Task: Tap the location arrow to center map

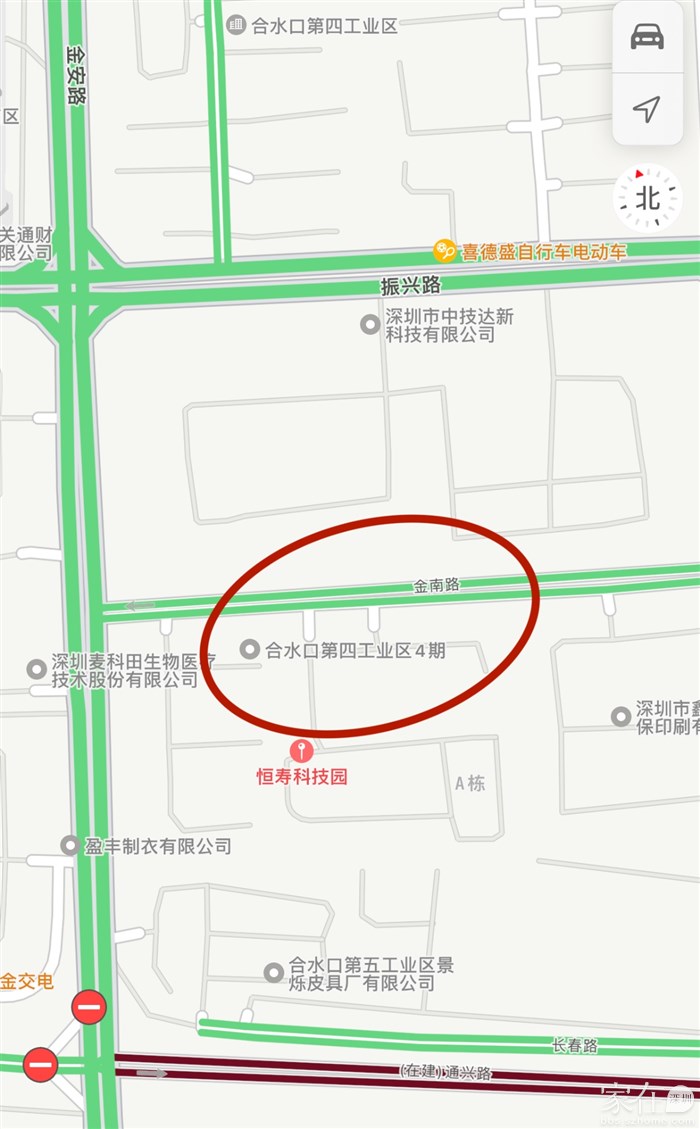Action: pyautogui.click(x=647, y=109)
